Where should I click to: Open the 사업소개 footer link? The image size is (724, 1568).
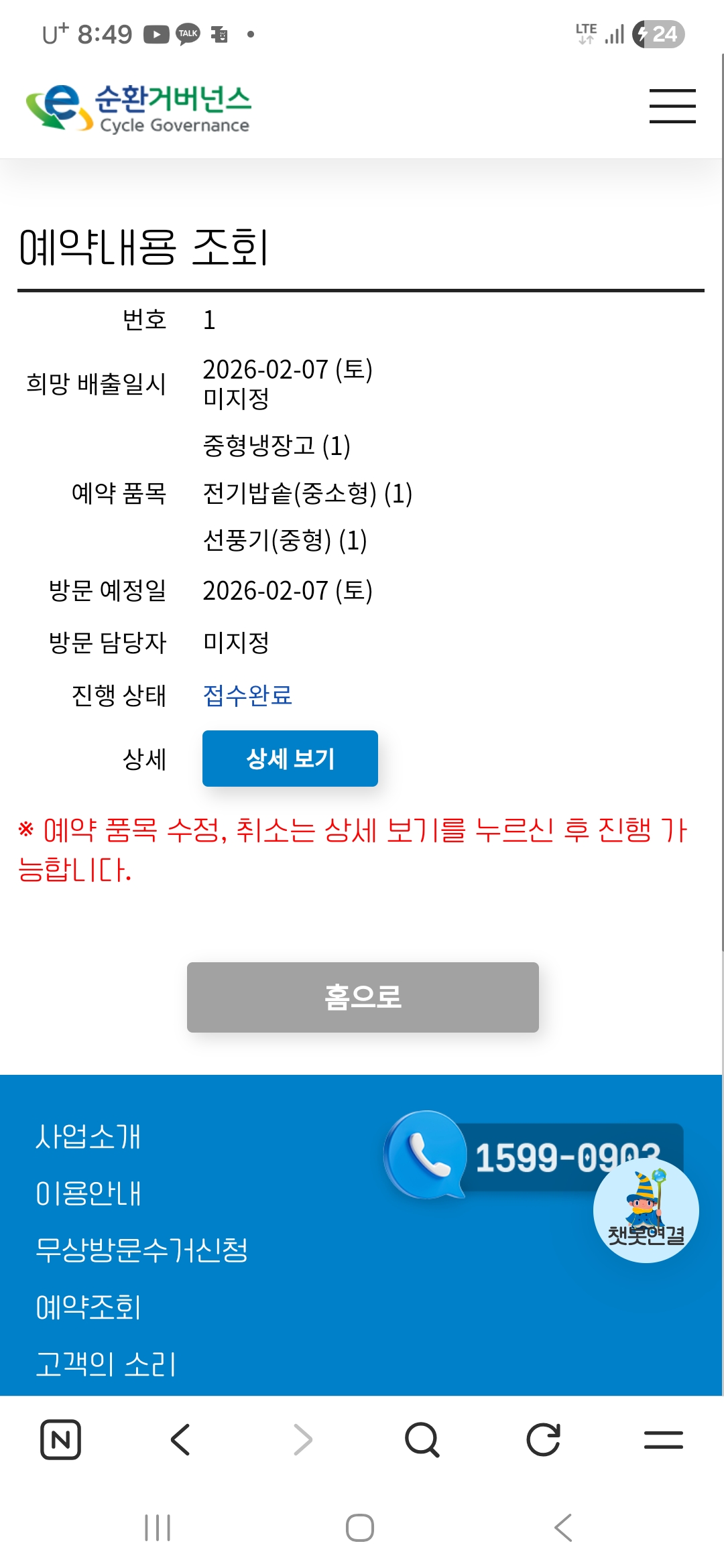point(88,1136)
